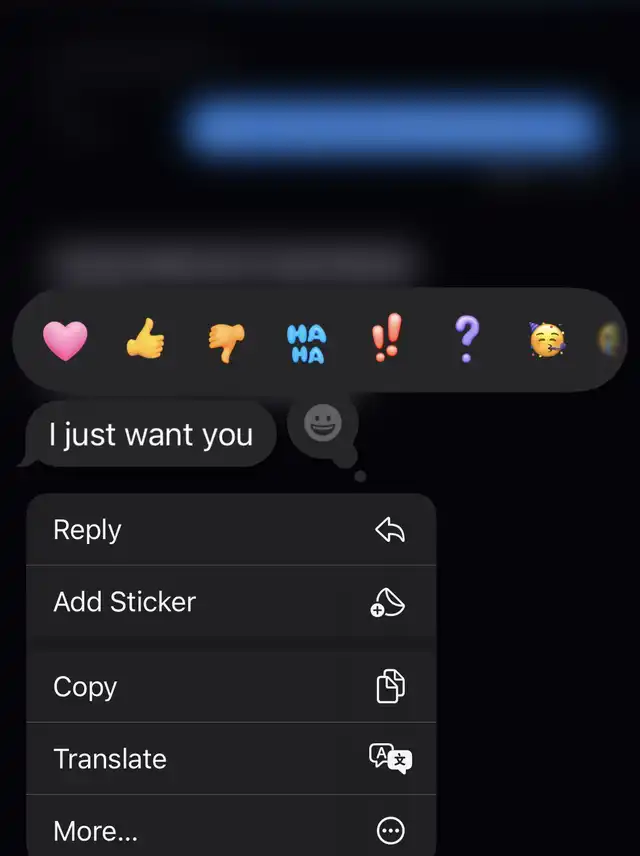
Task: Open the emoji picker smiley button
Action: [322, 425]
